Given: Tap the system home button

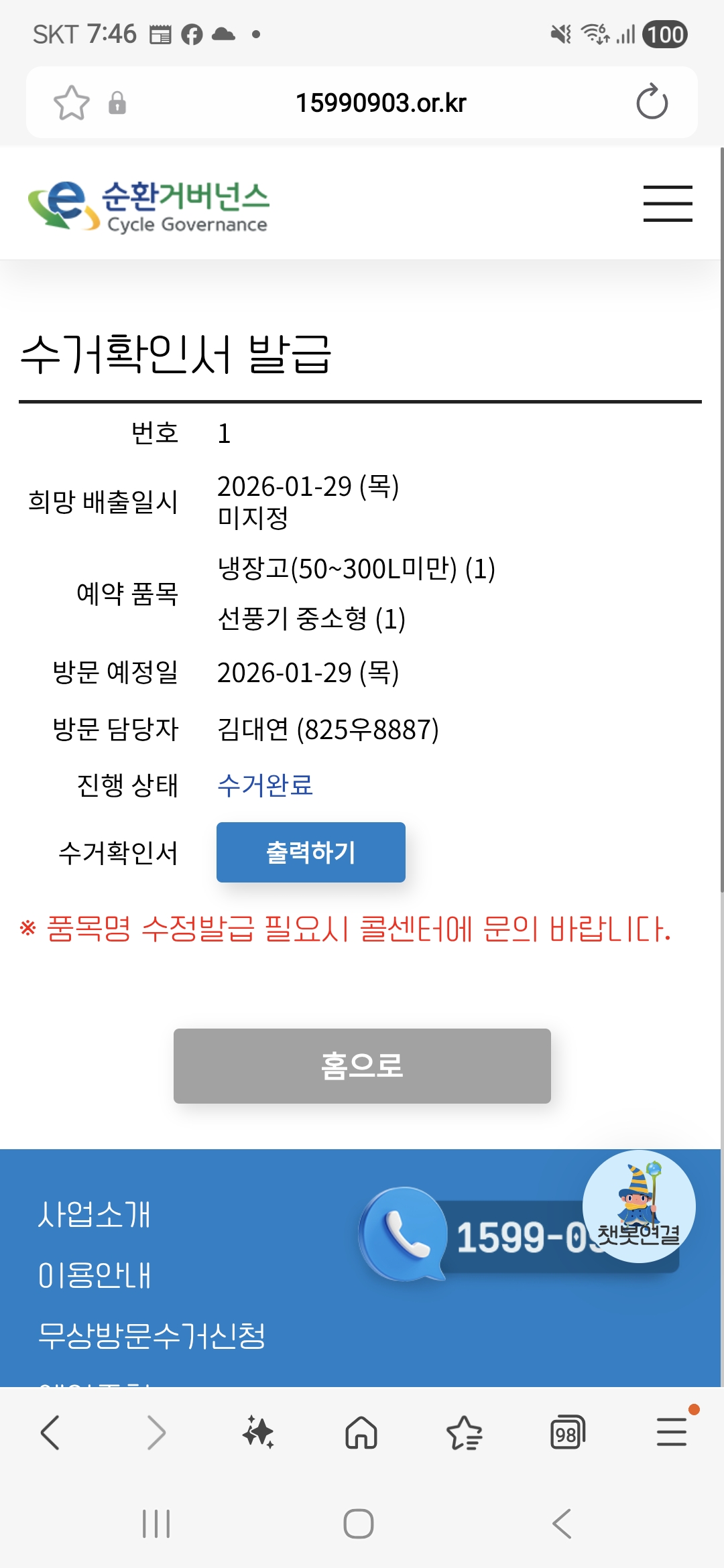Looking at the screenshot, I should click(359, 1524).
